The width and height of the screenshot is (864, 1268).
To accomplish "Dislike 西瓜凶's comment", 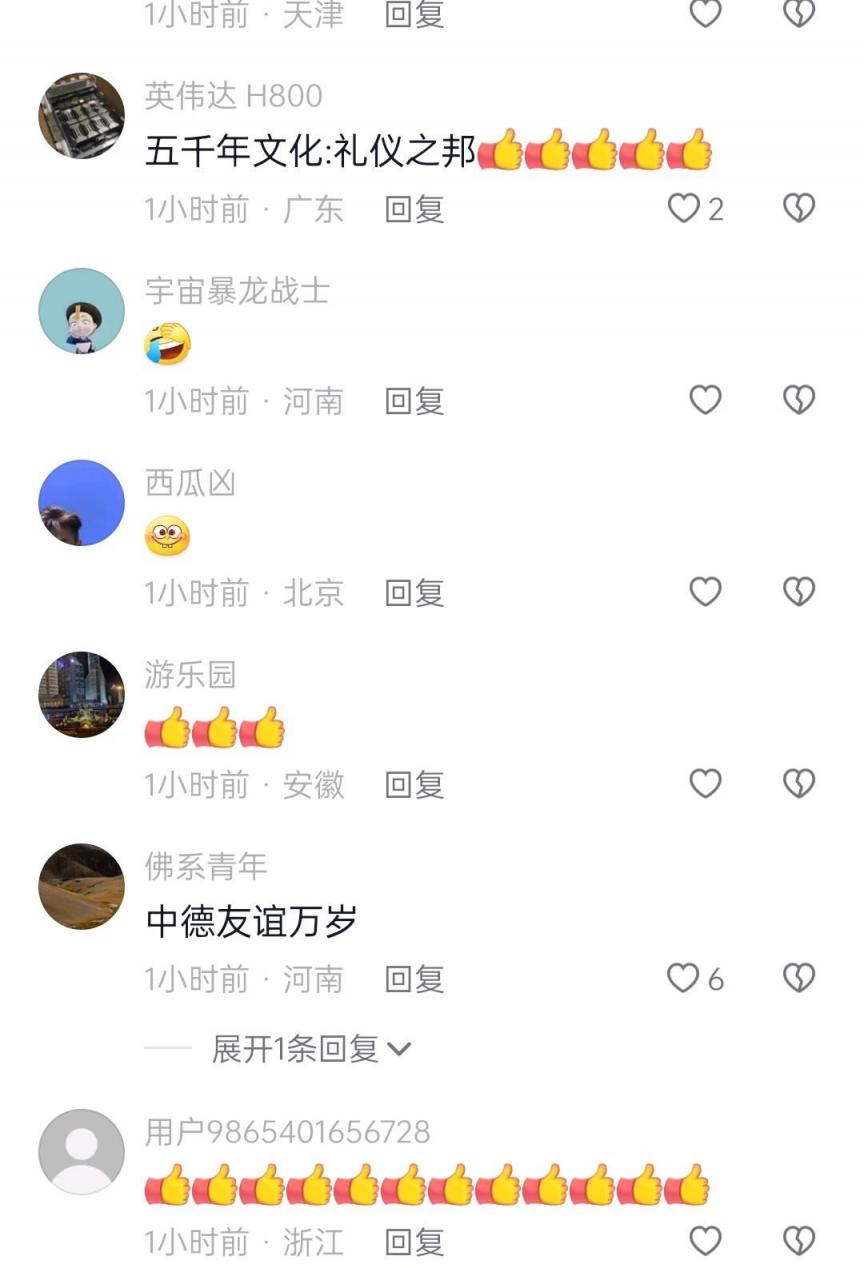I will point(798,592).
